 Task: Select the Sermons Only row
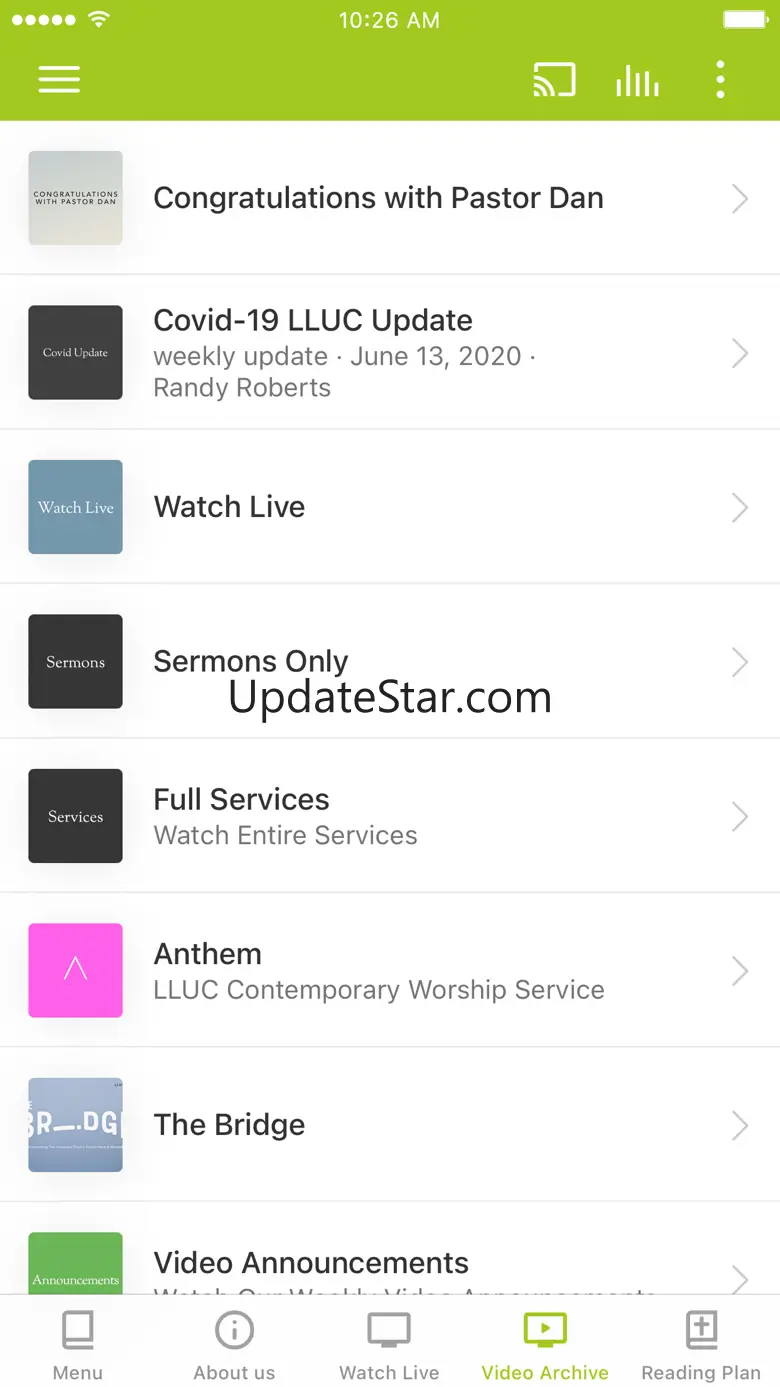389,662
